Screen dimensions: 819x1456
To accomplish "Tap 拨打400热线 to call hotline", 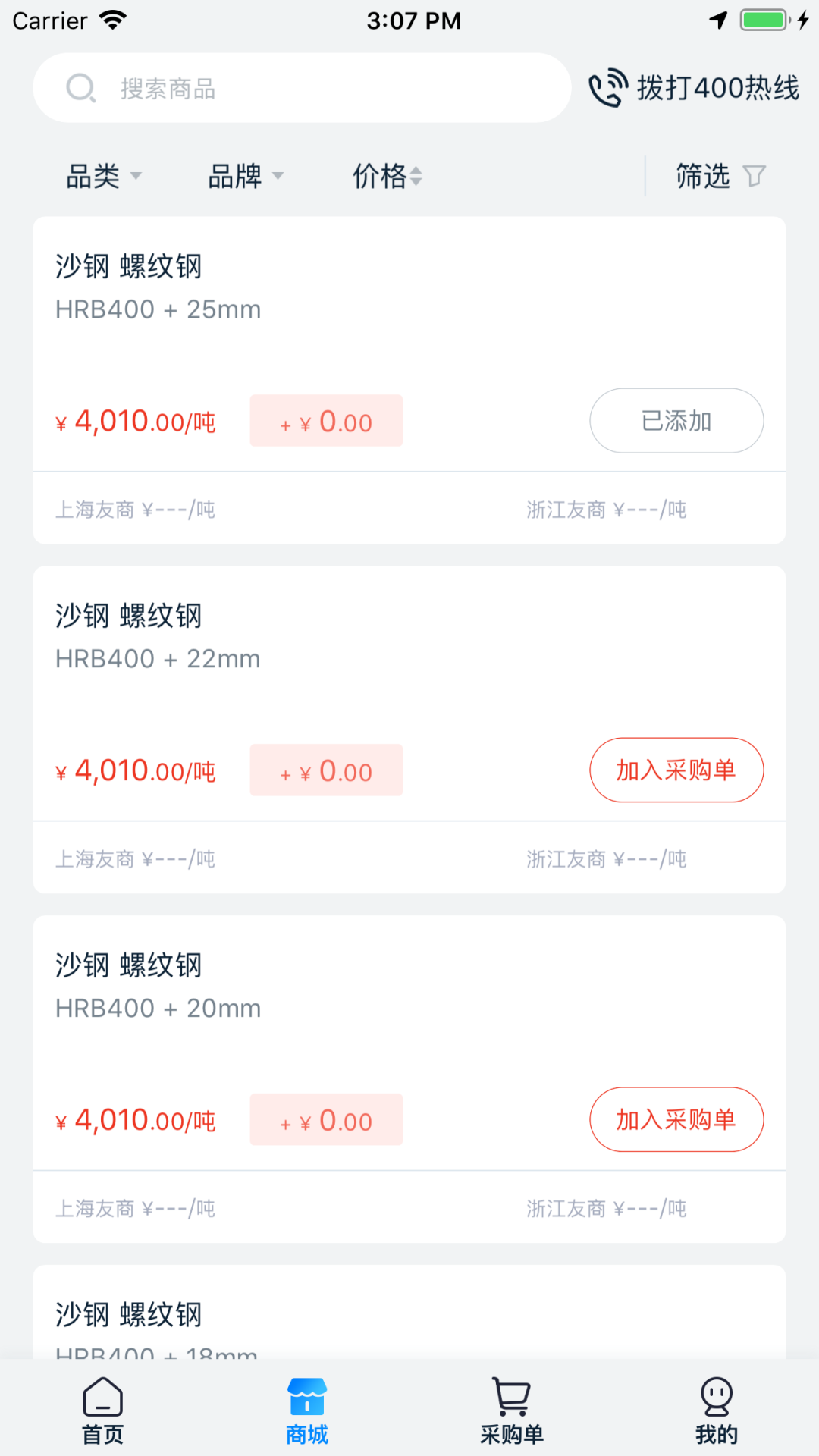I will [694, 87].
